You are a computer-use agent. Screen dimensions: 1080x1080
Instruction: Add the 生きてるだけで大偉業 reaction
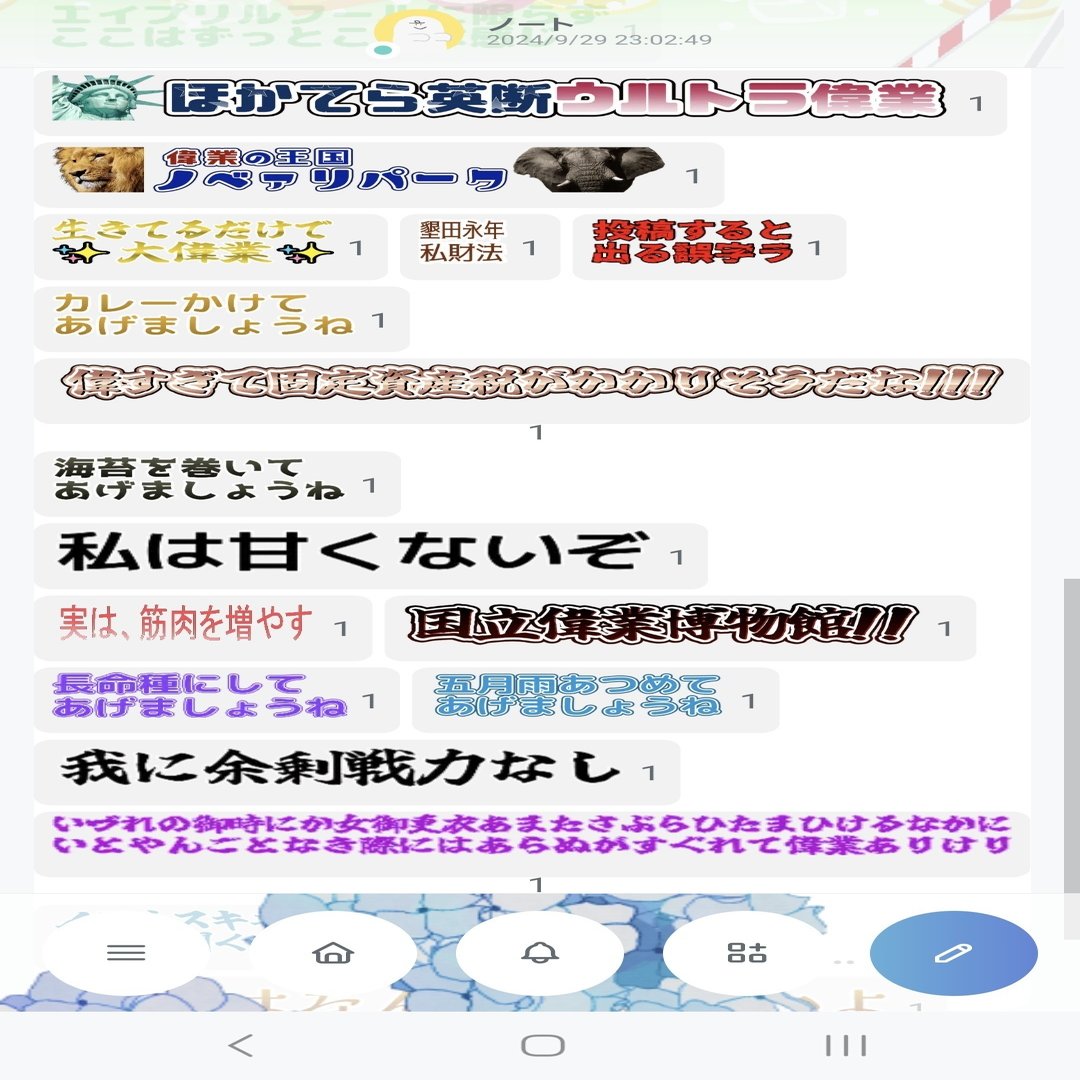[x=210, y=246]
